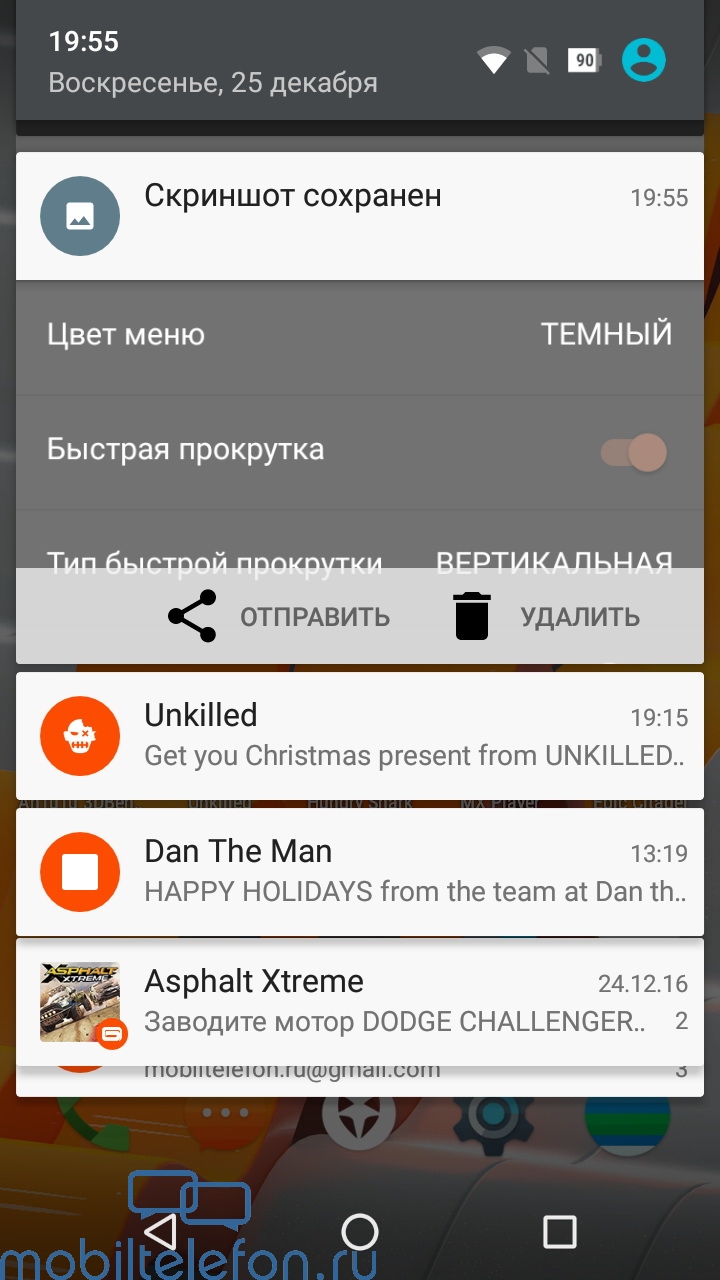Screen dimensions: 720x1280
Task: Open the Asphalt Xtreme notification
Action: (x=360, y=1002)
